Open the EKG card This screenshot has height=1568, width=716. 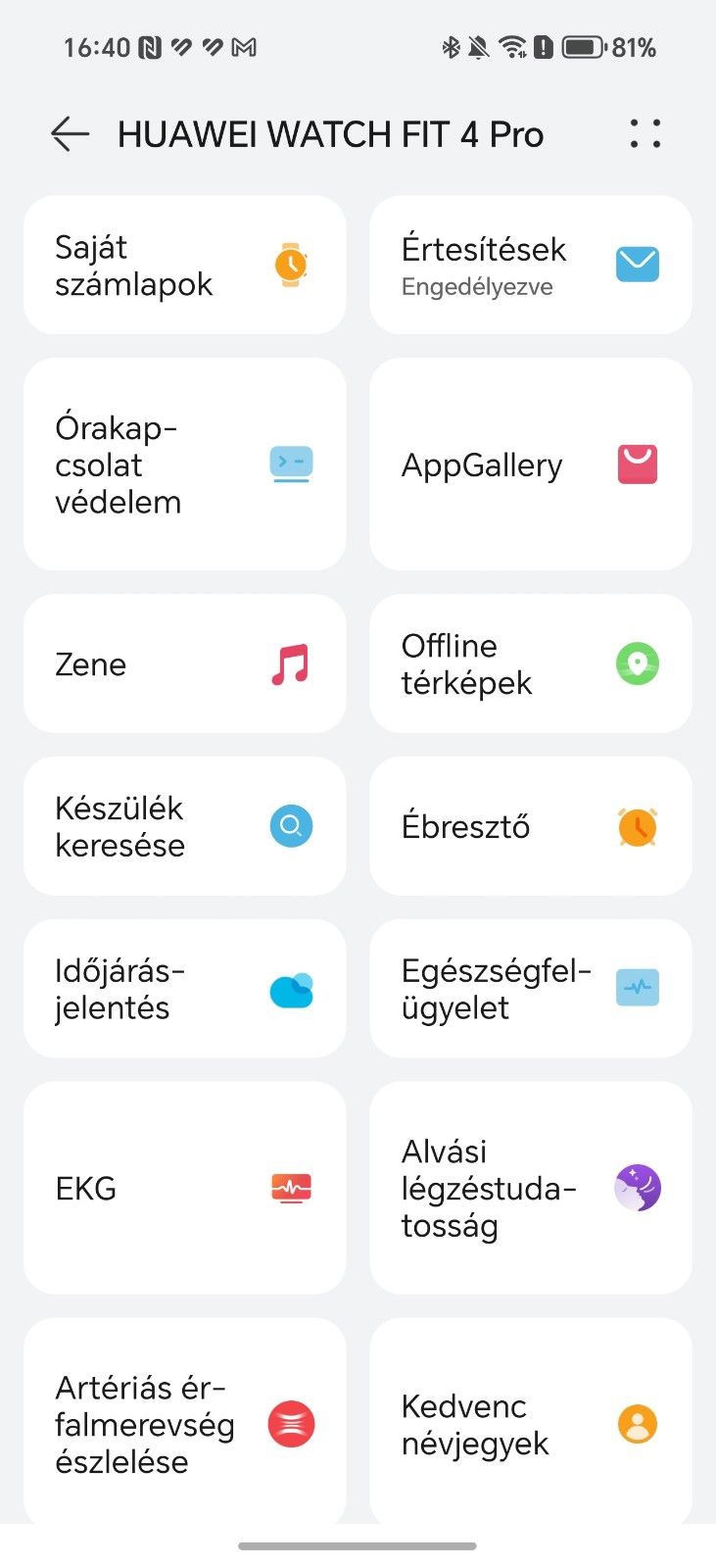coord(184,1188)
